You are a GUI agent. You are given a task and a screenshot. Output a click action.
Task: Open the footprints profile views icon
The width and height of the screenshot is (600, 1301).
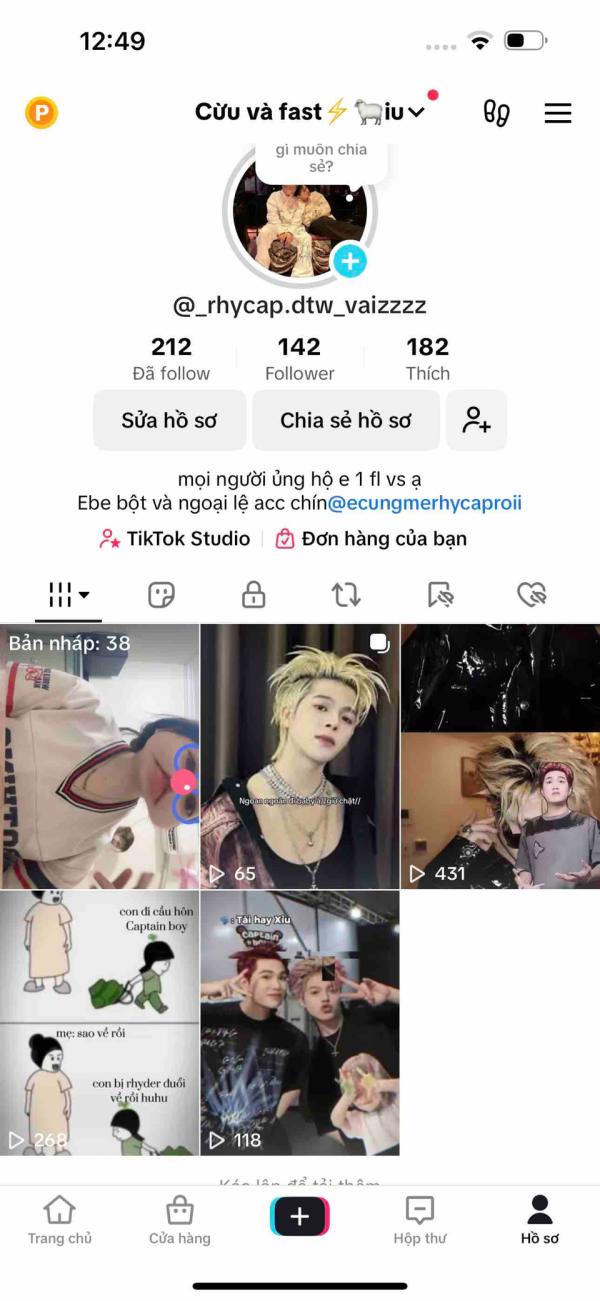pyautogui.click(x=496, y=113)
